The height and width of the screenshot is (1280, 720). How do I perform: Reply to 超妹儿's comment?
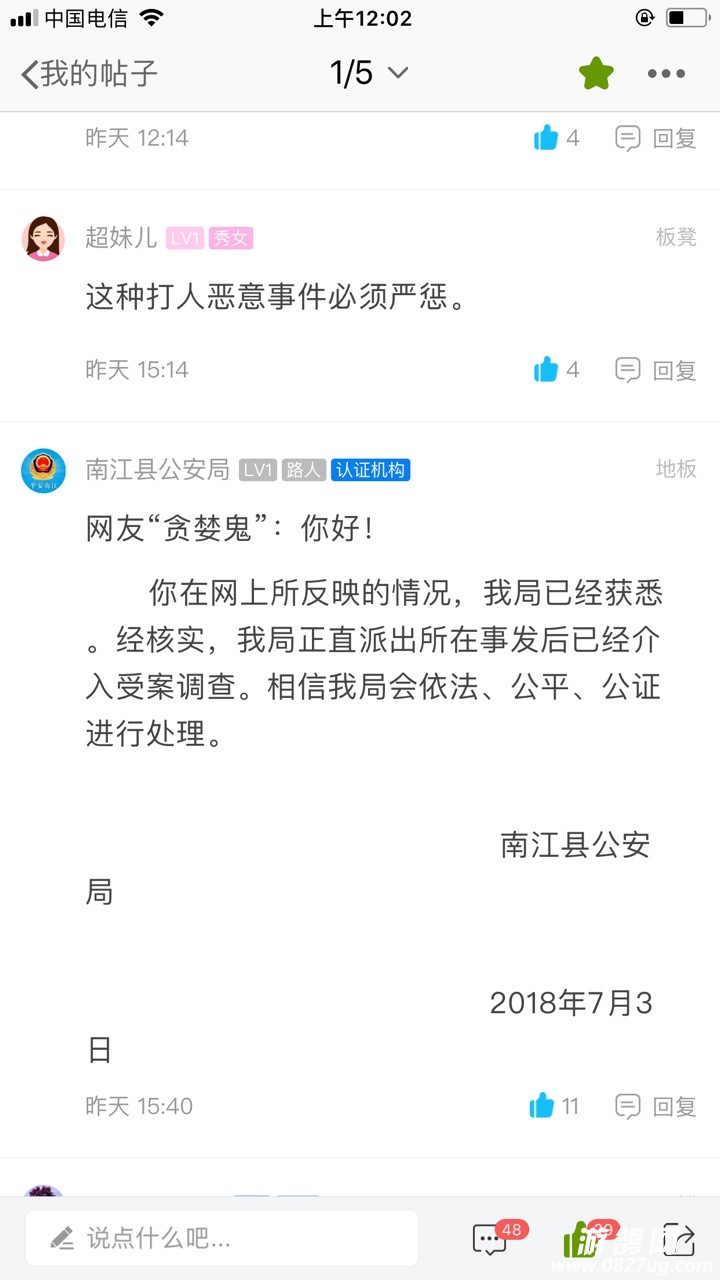(656, 370)
